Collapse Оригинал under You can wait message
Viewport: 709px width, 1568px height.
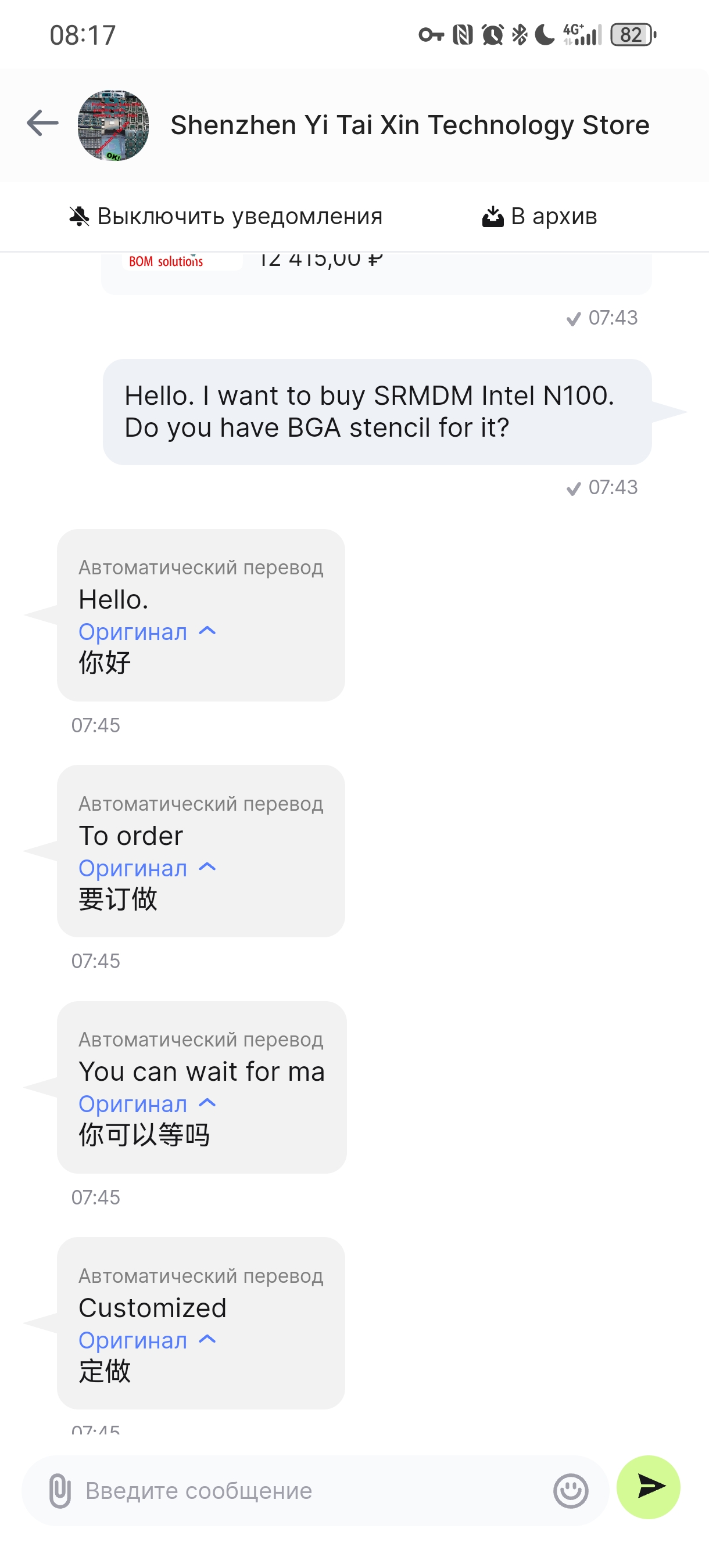pyautogui.click(x=148, y=1103)
